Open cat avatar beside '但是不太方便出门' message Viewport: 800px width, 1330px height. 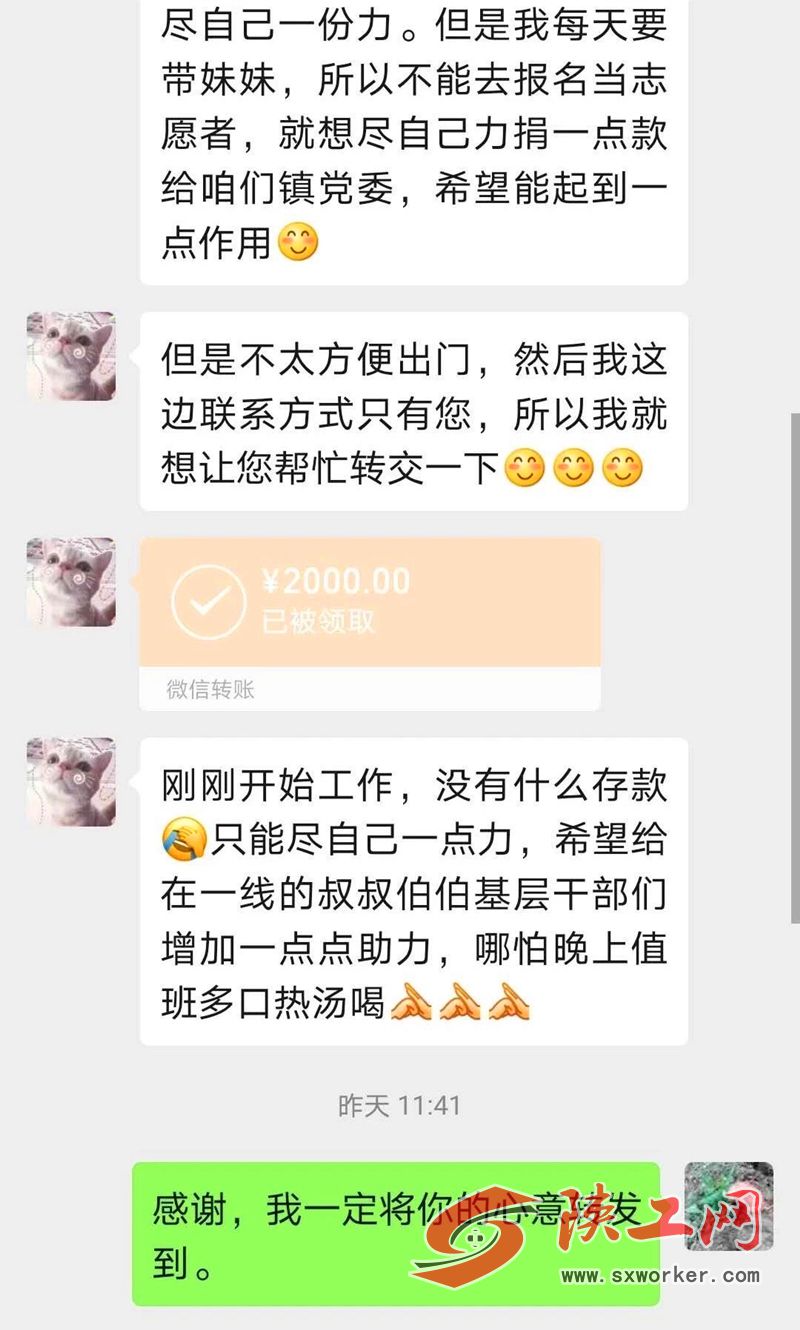pos(71,356)
